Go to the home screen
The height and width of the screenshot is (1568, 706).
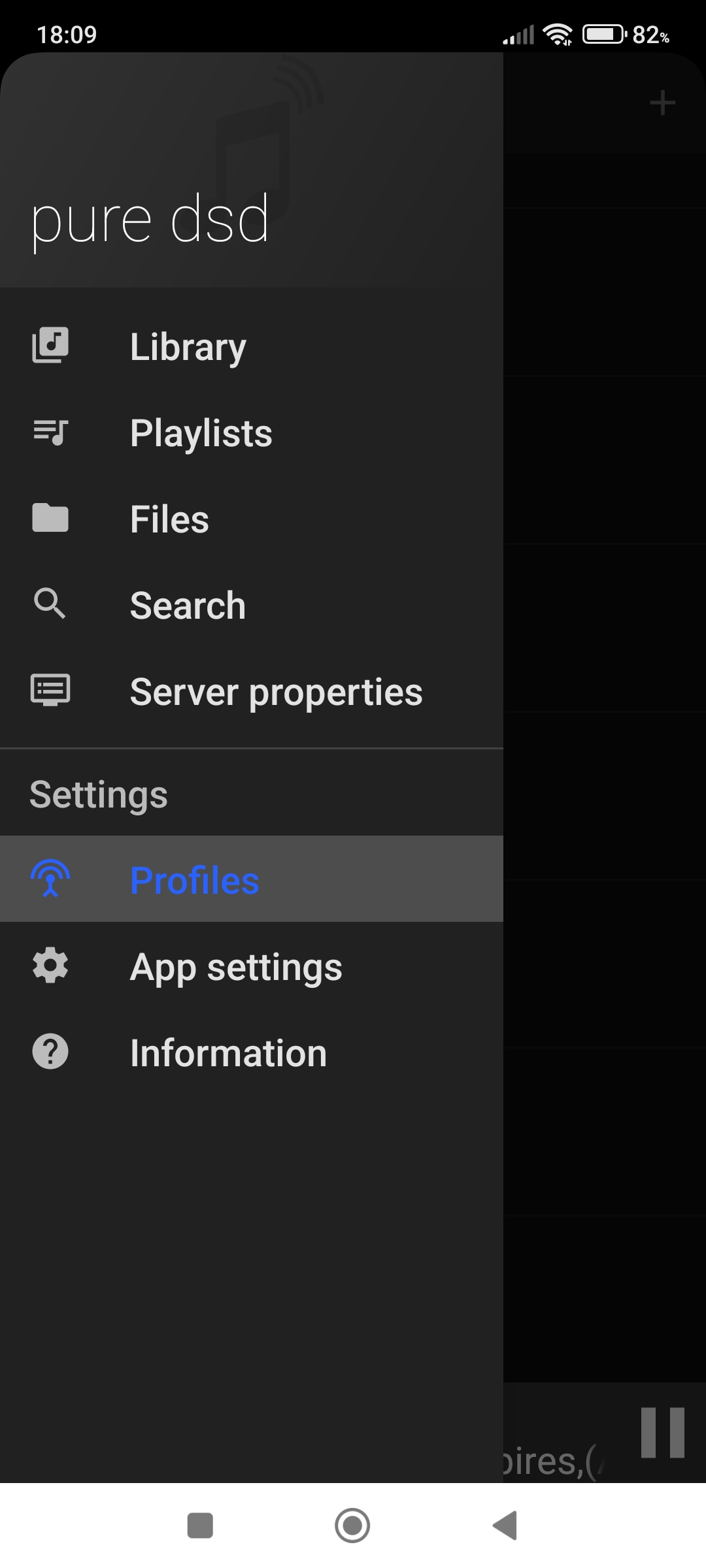352,1526
